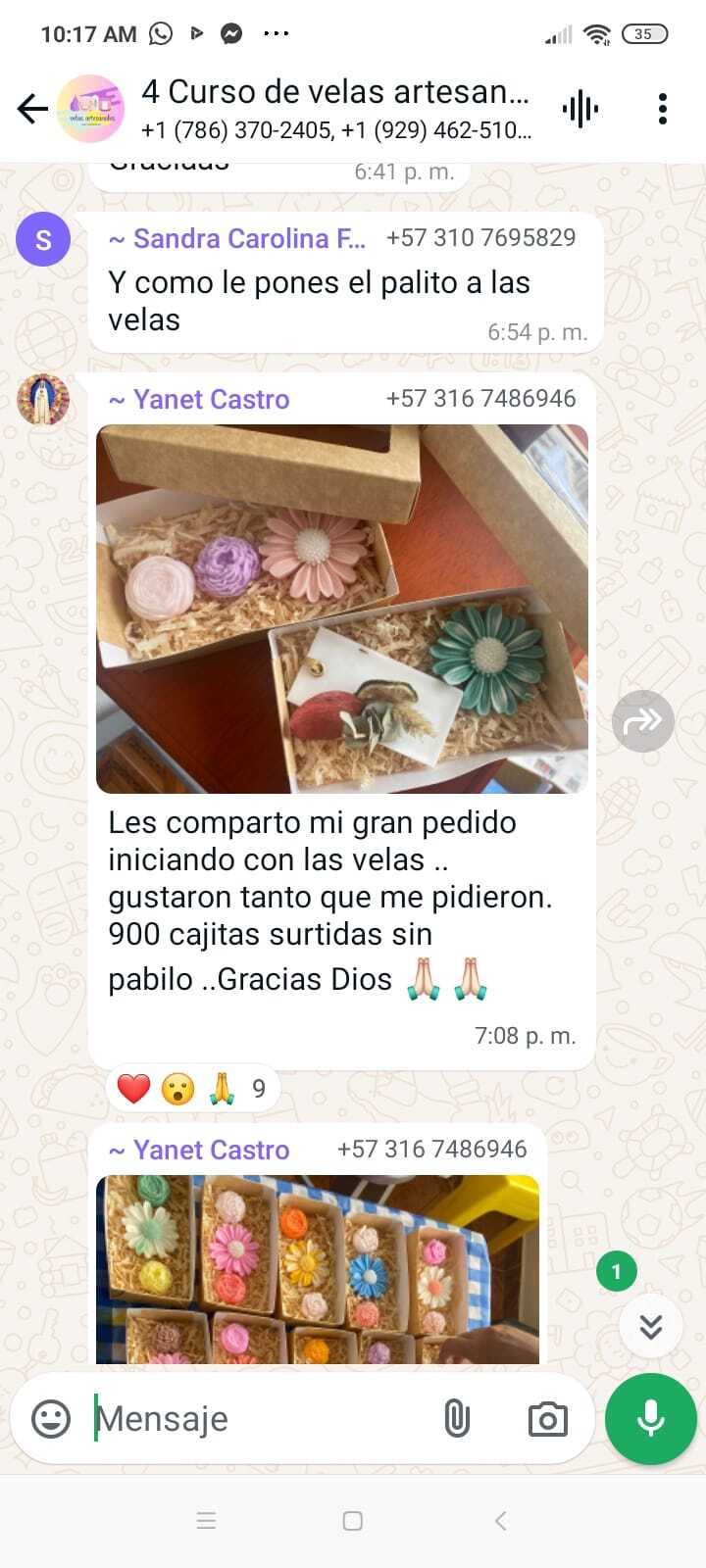Screen dimensions: 706x1568
Task: Attach a file with the paperclip
Action: 457,1418
